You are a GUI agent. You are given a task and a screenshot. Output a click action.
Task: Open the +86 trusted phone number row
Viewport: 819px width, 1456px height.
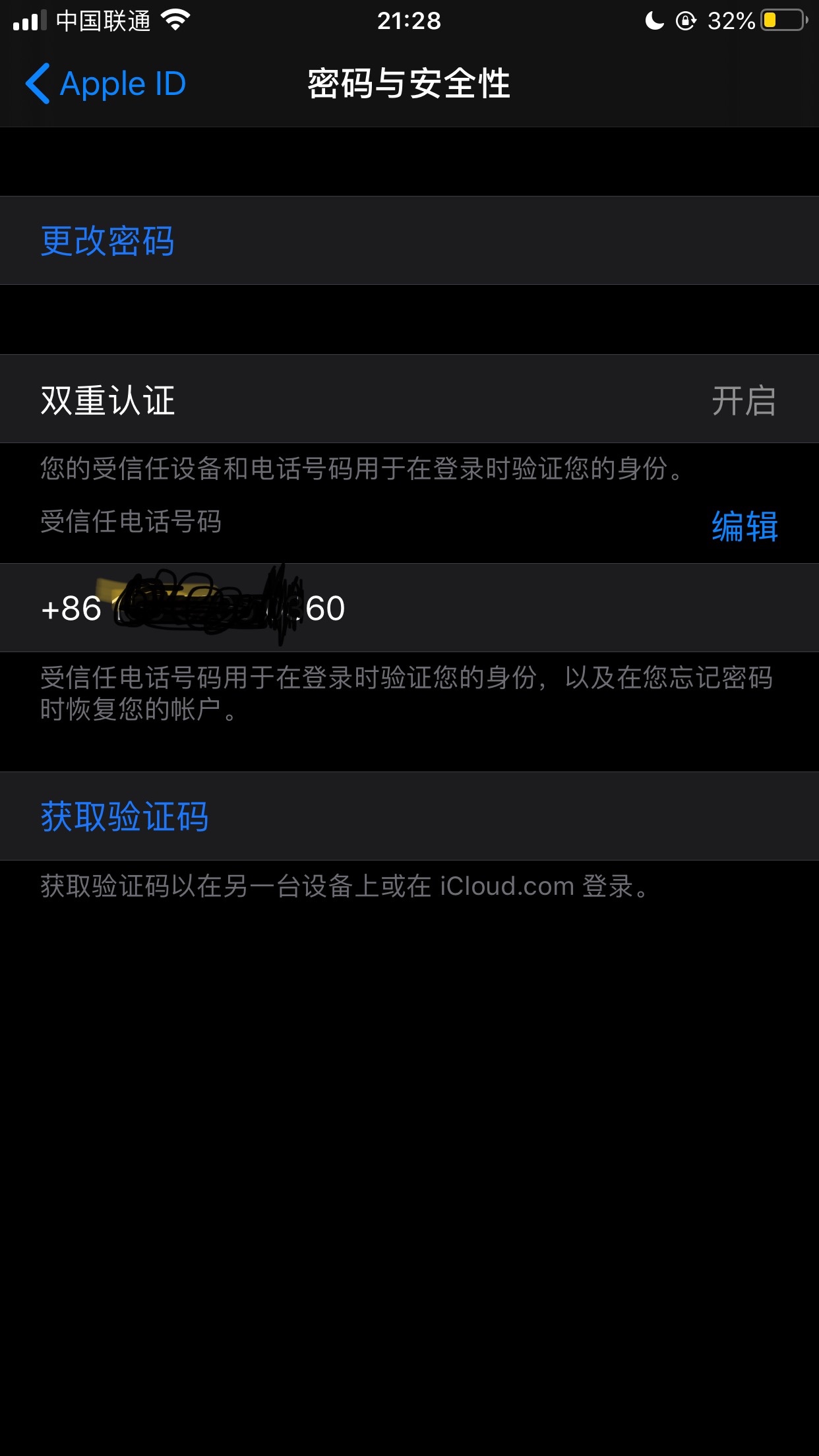click(x=409, y=607)
